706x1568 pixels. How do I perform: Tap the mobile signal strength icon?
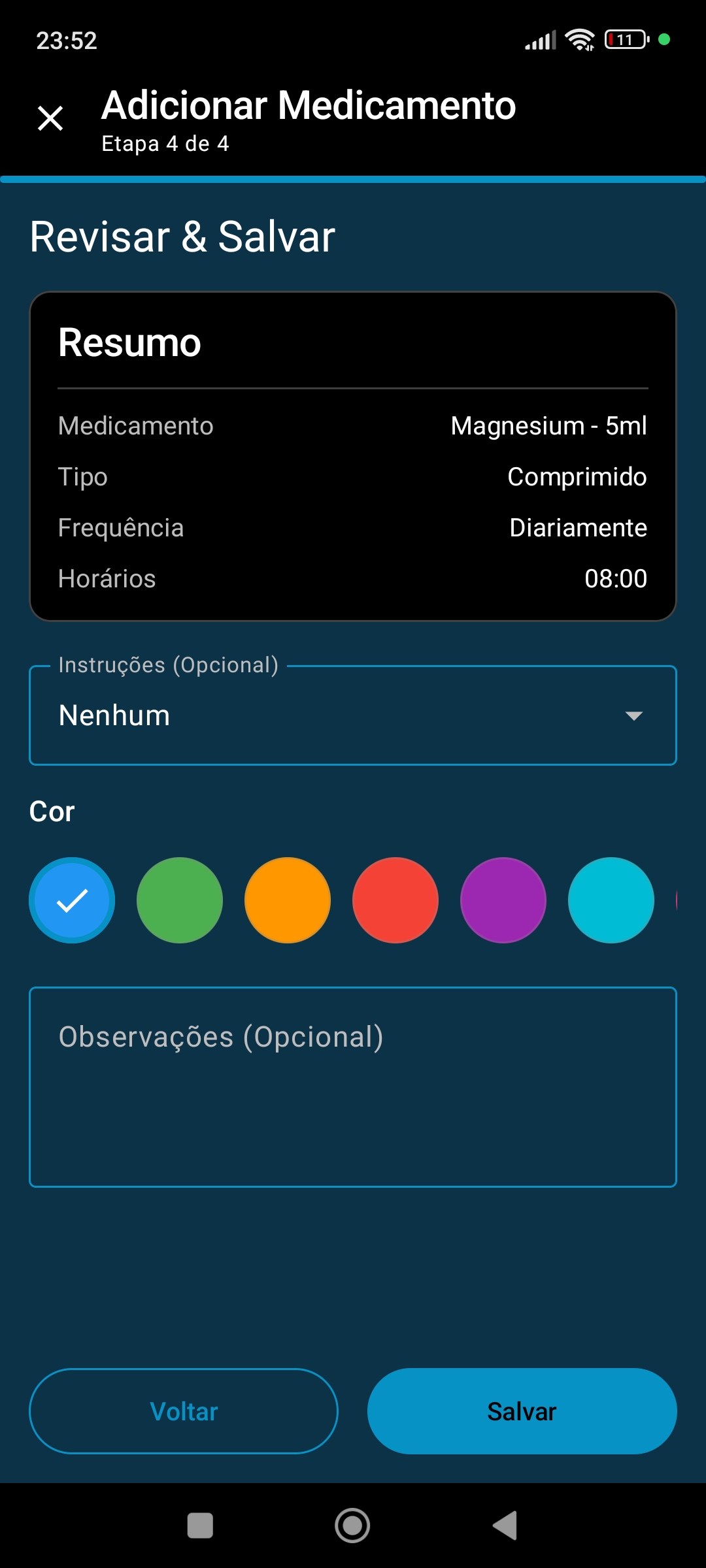pyautogui.click(x=541, y=41)
